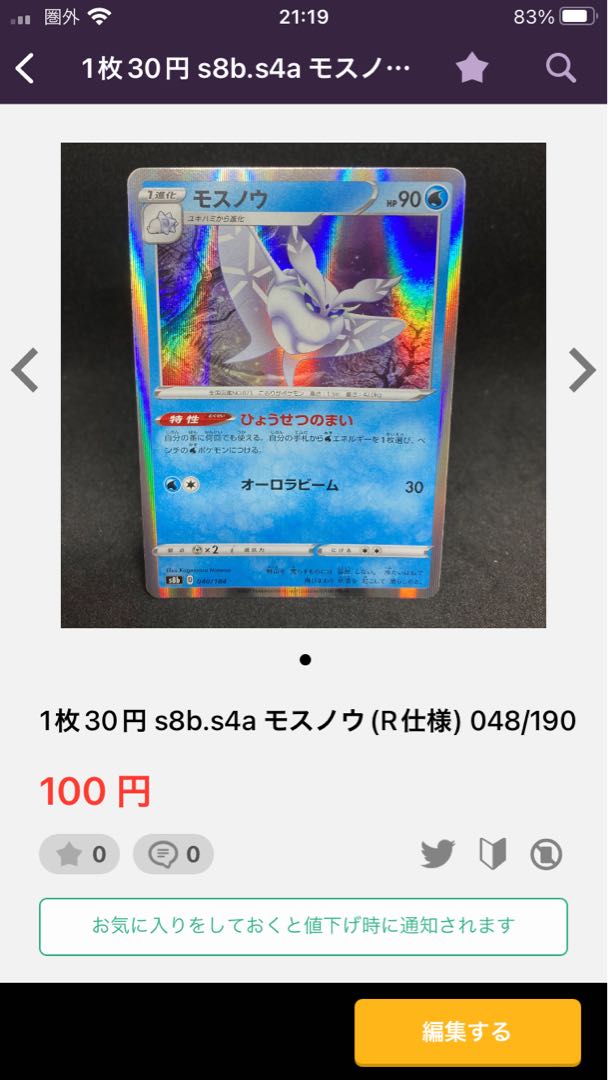Open search from the magnifier icon

tap(561, 68)
